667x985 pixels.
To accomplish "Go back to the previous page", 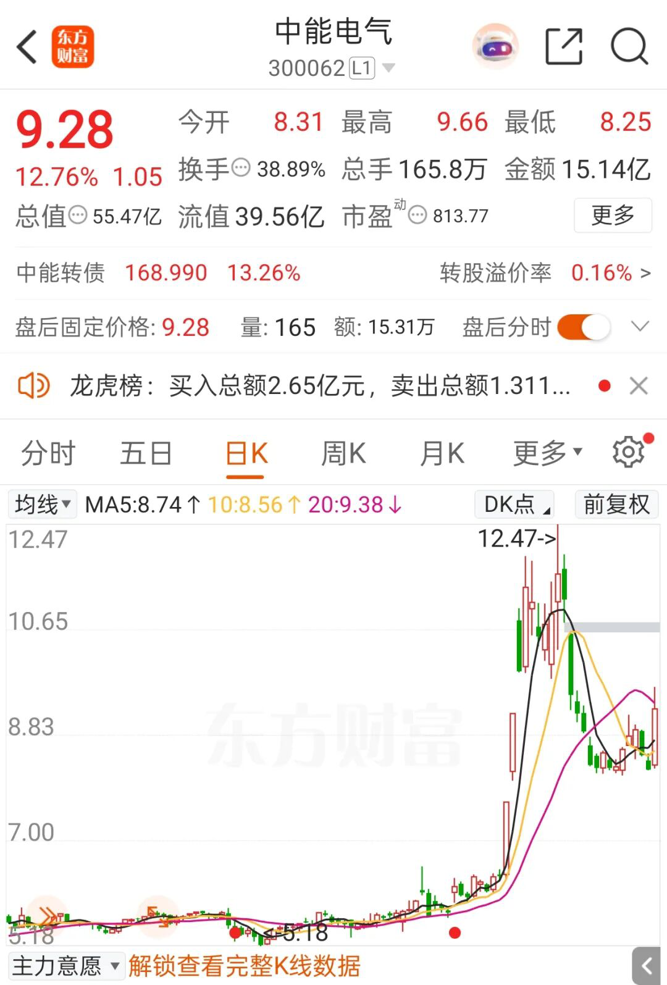I will (x=27, y=46).
